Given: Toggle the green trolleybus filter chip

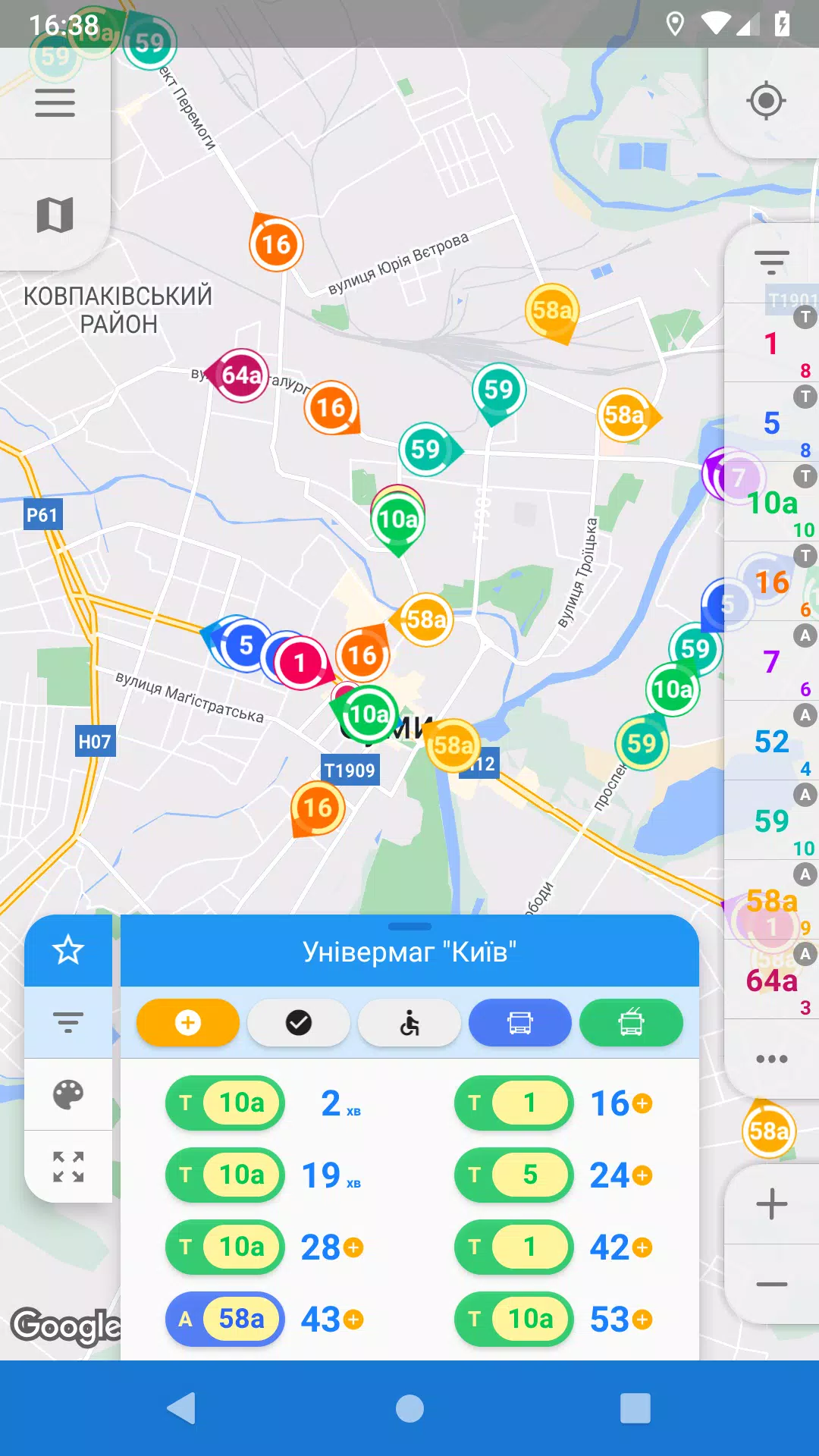Looking at the screenshot, I should [x=631, y=1023].
